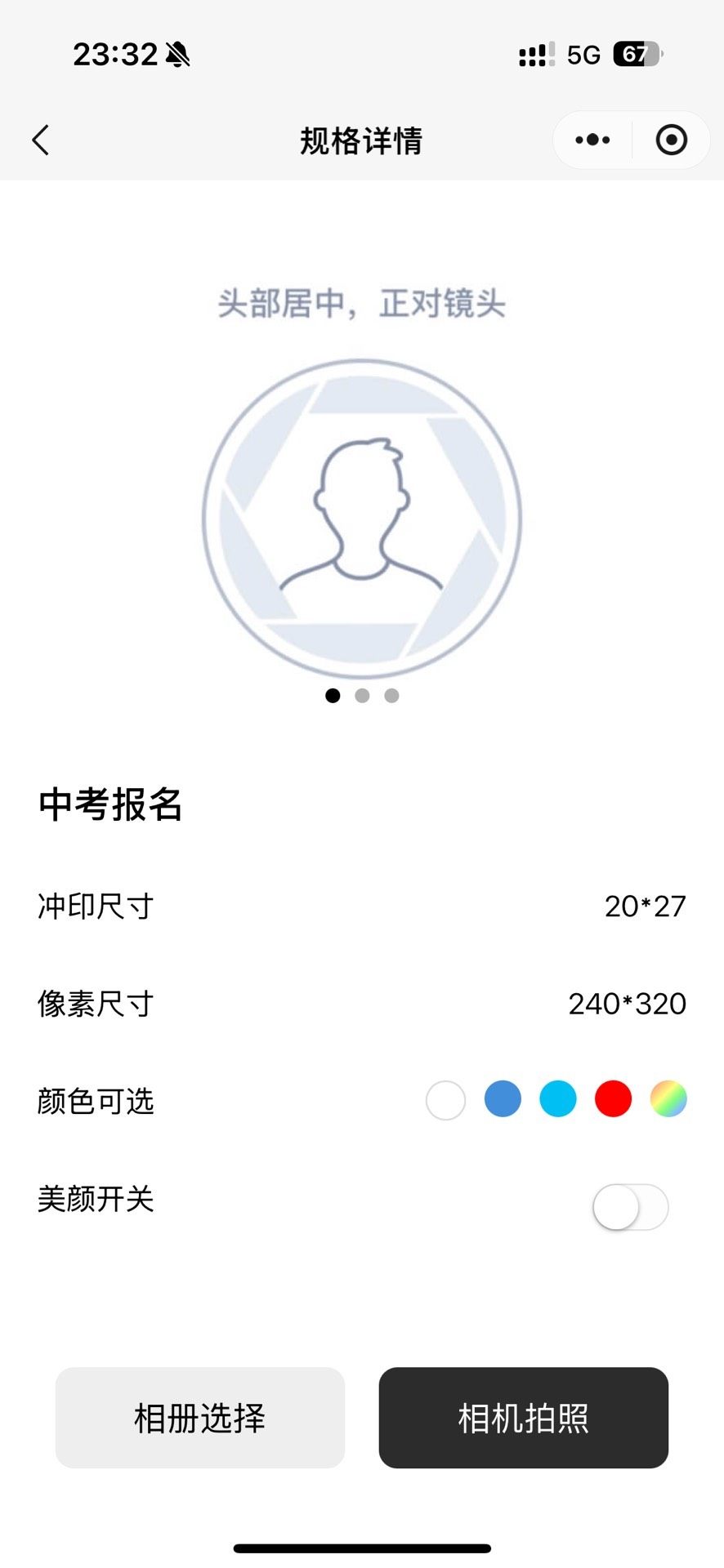The height and width of the screenshot is (1568, 724).
Task: Tap the 相册选择 button
Action: [x=200, y=1418]
